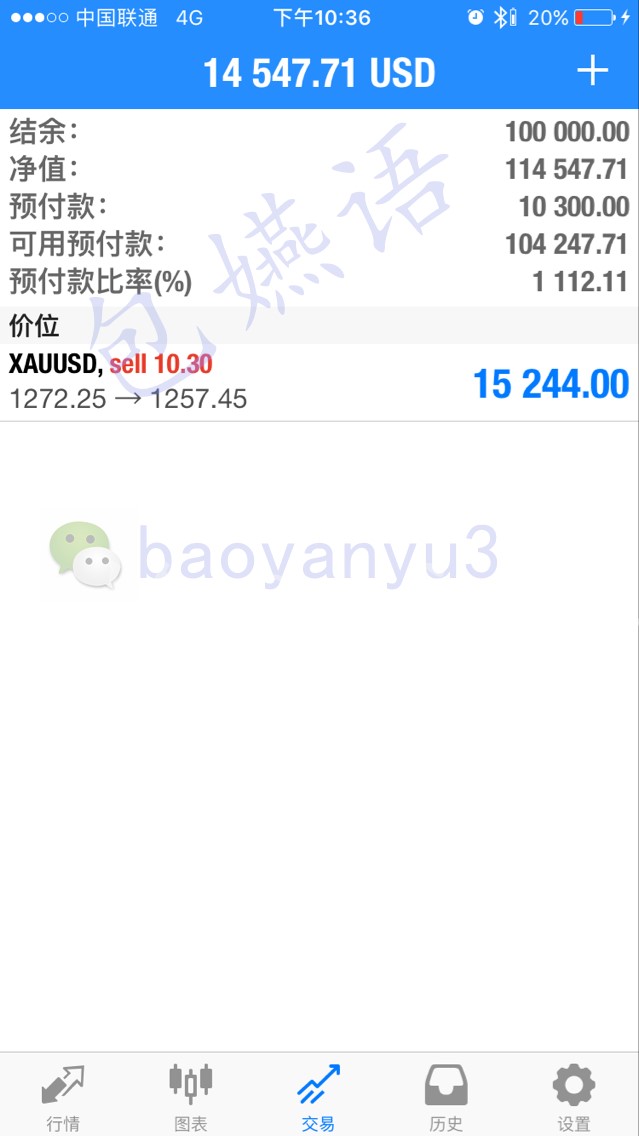This screenshot has width=639, height=1136.
Task: Open the XAUUSD sell 10.30 position
Action: pyautogui.click(x=319, y=382)
